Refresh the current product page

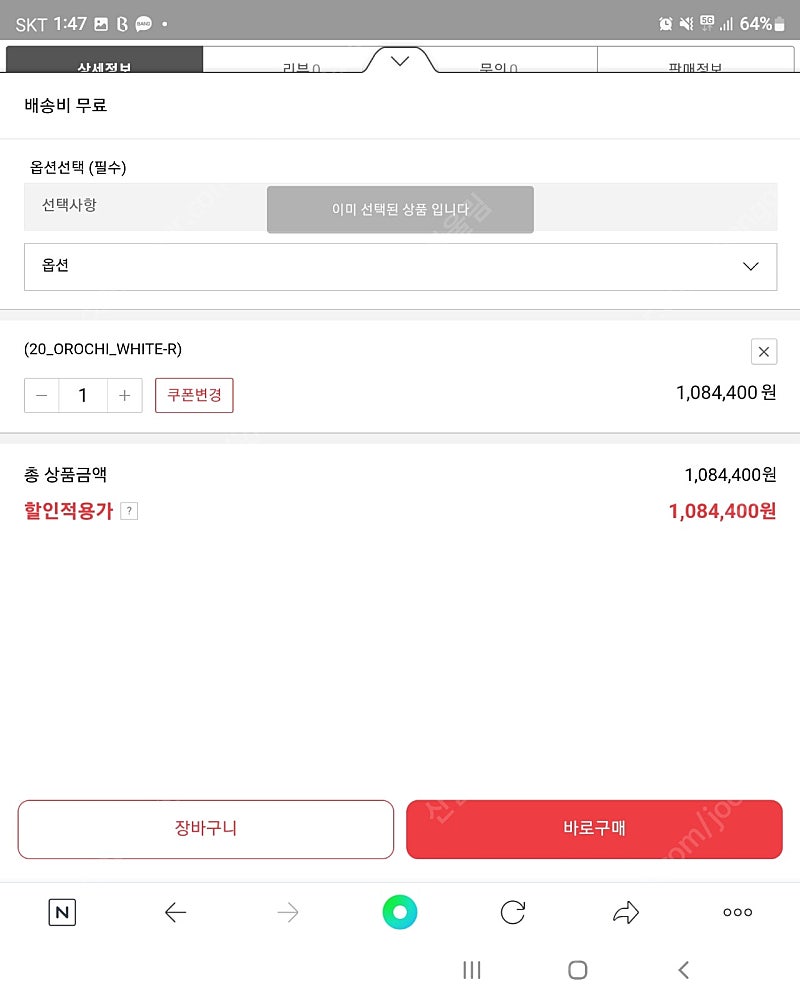pyautogui.click(x=513, y=912)
